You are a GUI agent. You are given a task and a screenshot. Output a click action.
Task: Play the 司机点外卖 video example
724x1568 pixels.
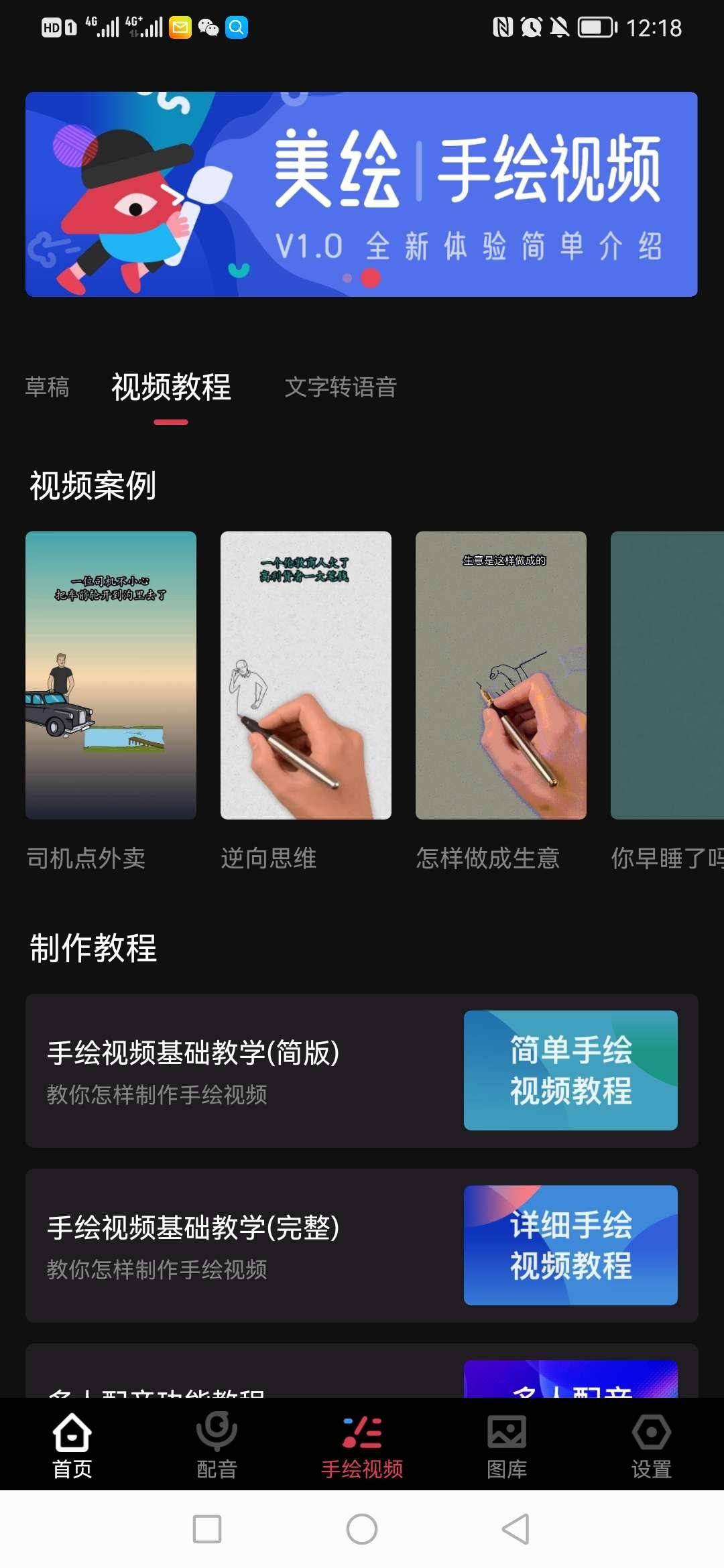(x=111, y=675)
